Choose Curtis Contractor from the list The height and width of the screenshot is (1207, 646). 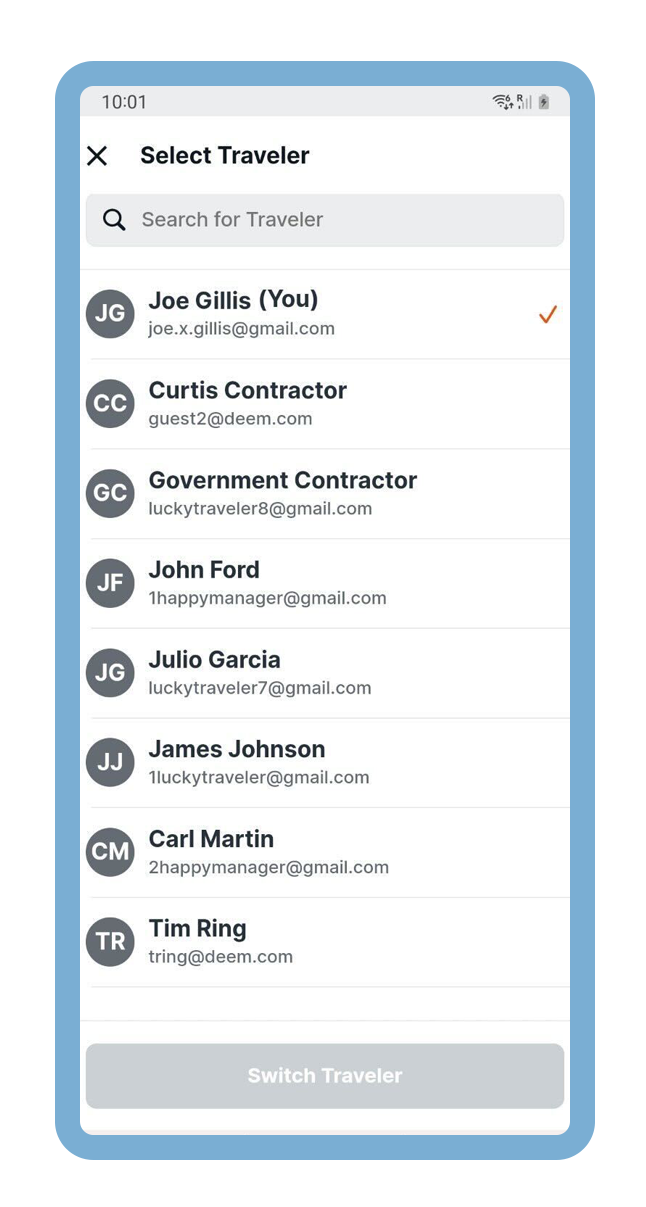[x=325, y=403]
